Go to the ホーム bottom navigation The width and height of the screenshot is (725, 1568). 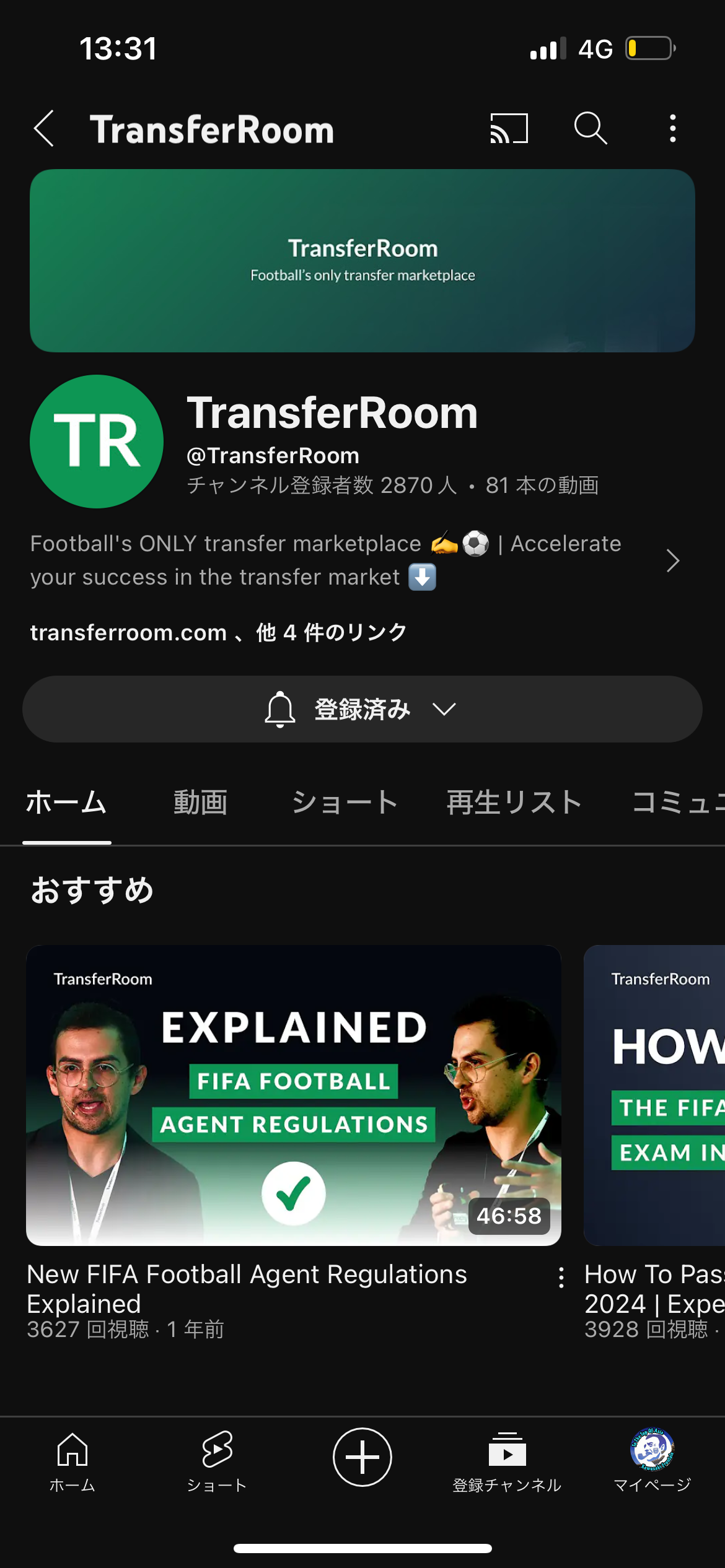pos(72,1461)
